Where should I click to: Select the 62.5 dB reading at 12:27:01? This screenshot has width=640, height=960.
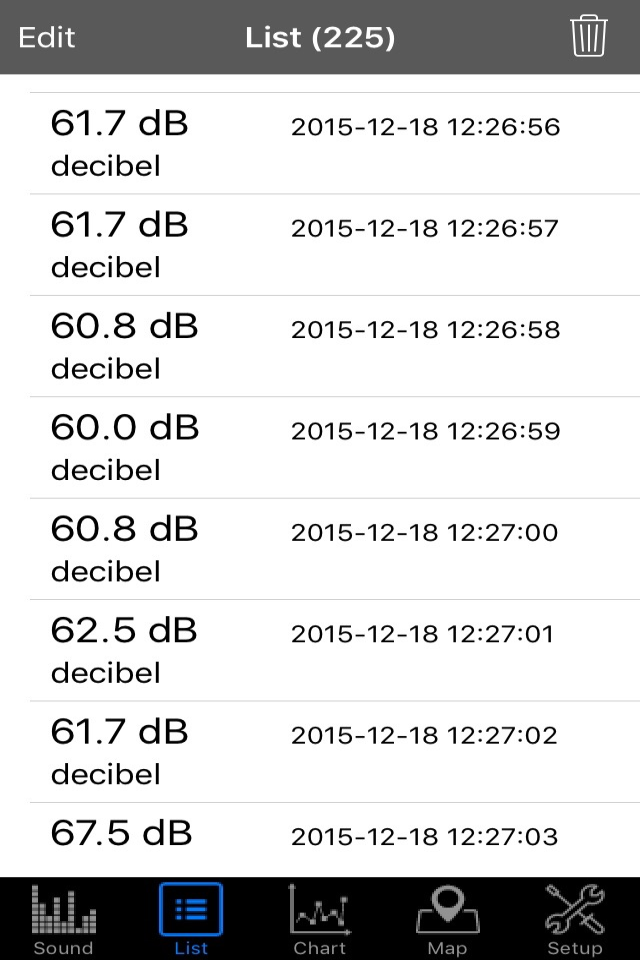coord(320,651)
